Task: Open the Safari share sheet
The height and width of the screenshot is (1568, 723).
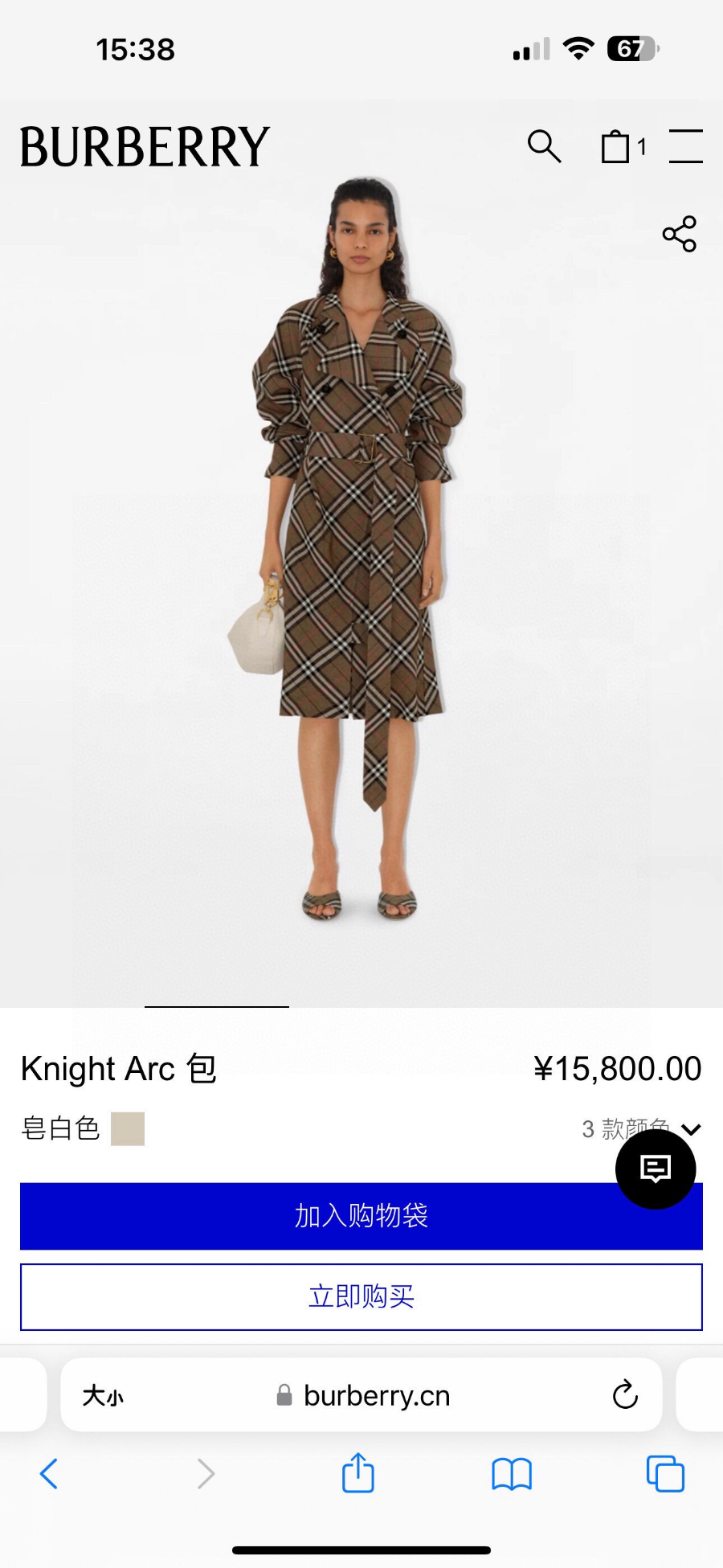Action: coord(358,1473)
